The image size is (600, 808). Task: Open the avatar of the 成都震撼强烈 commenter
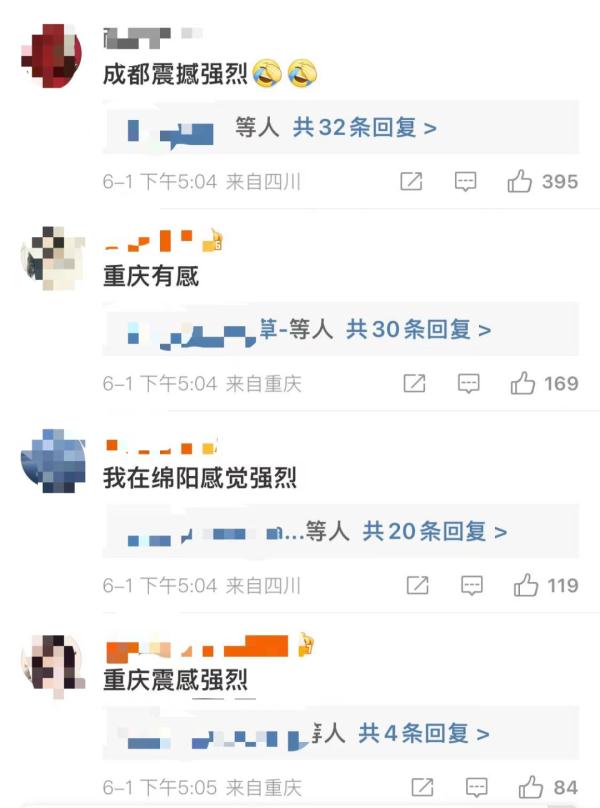[51, 58]
